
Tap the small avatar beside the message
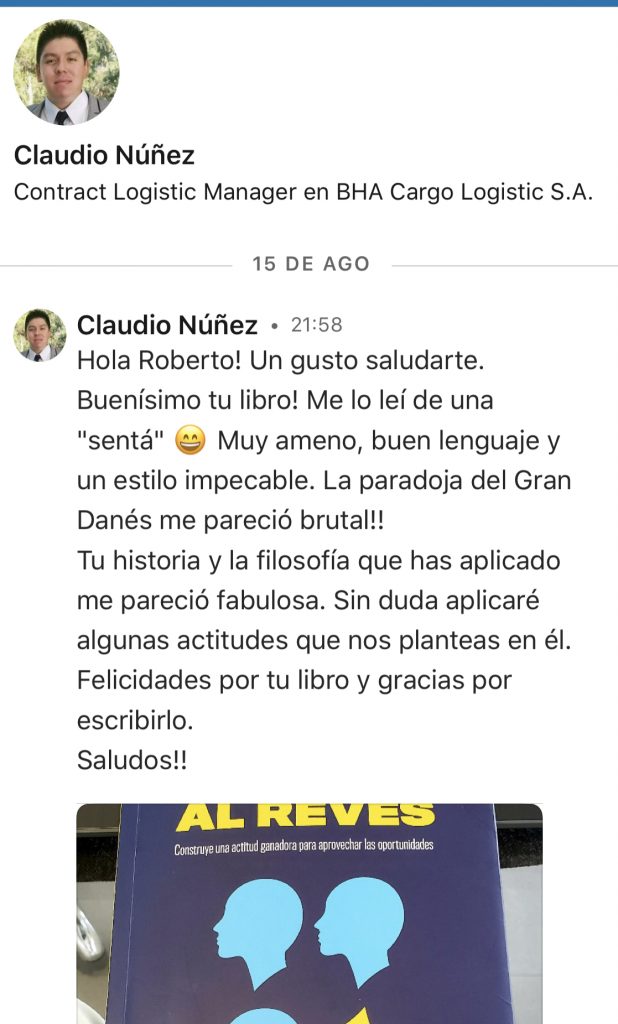pos(39,335)
